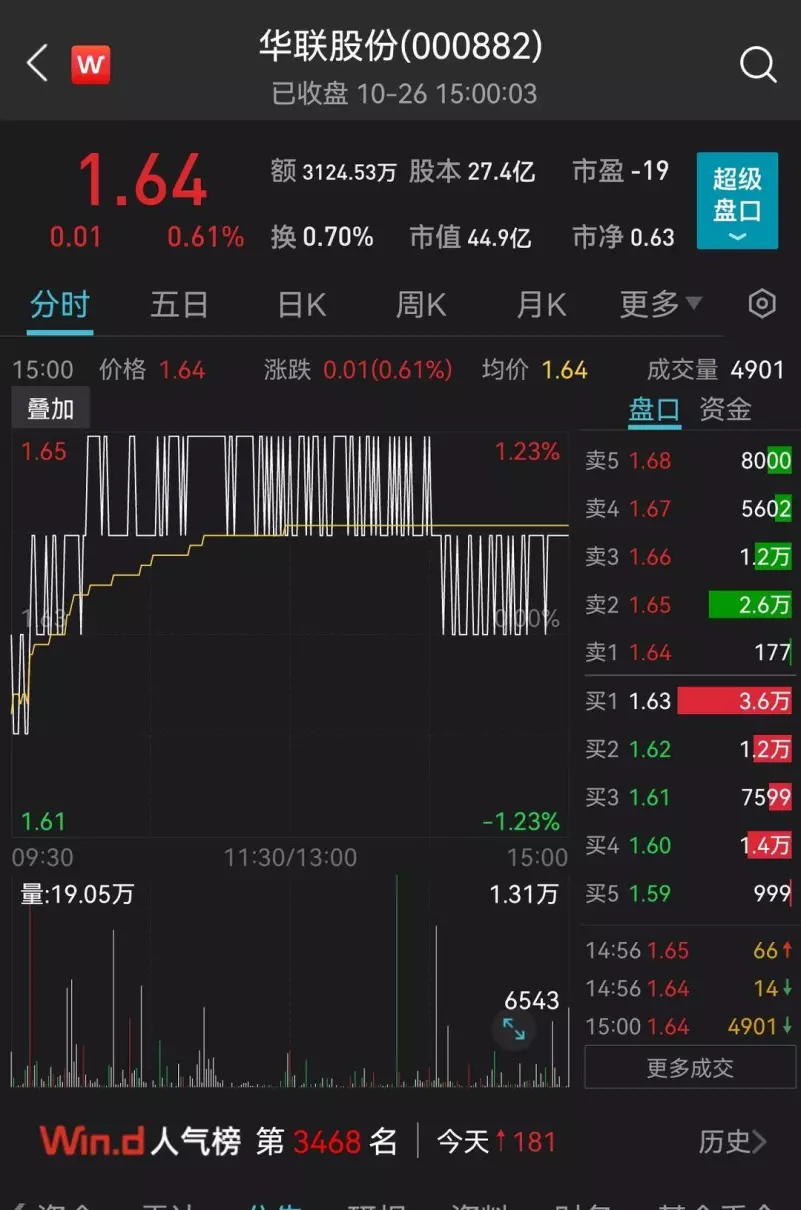Open the stock search magnifier

click(757, 65)
